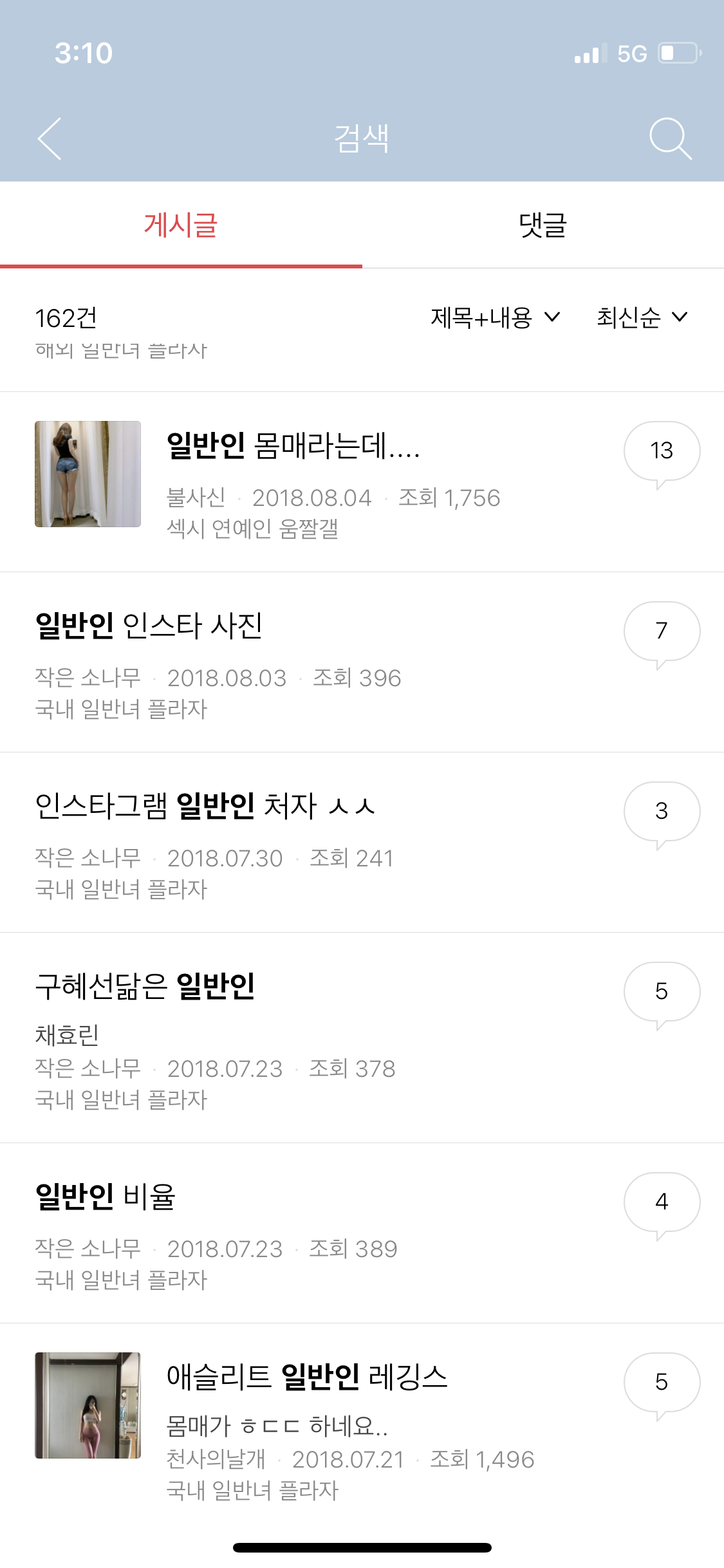Switch to the 댓글 tab
724x1568 pixels.
[543, 225]
